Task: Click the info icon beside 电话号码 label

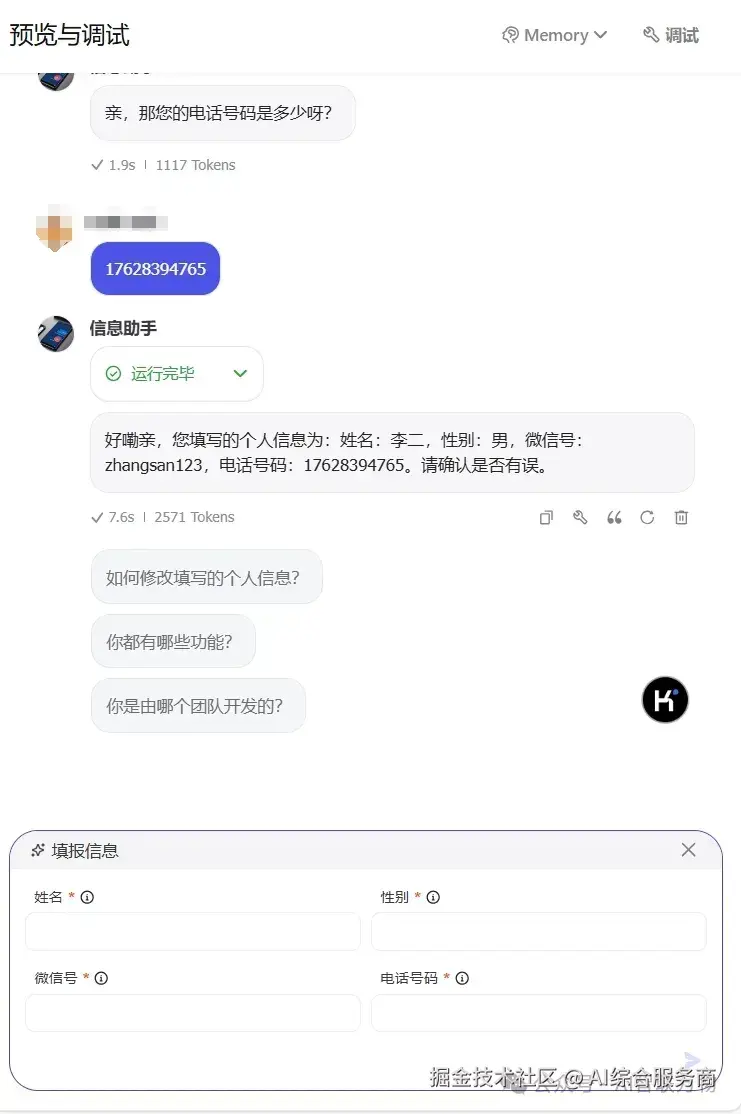Action: [x=462, y=978]
